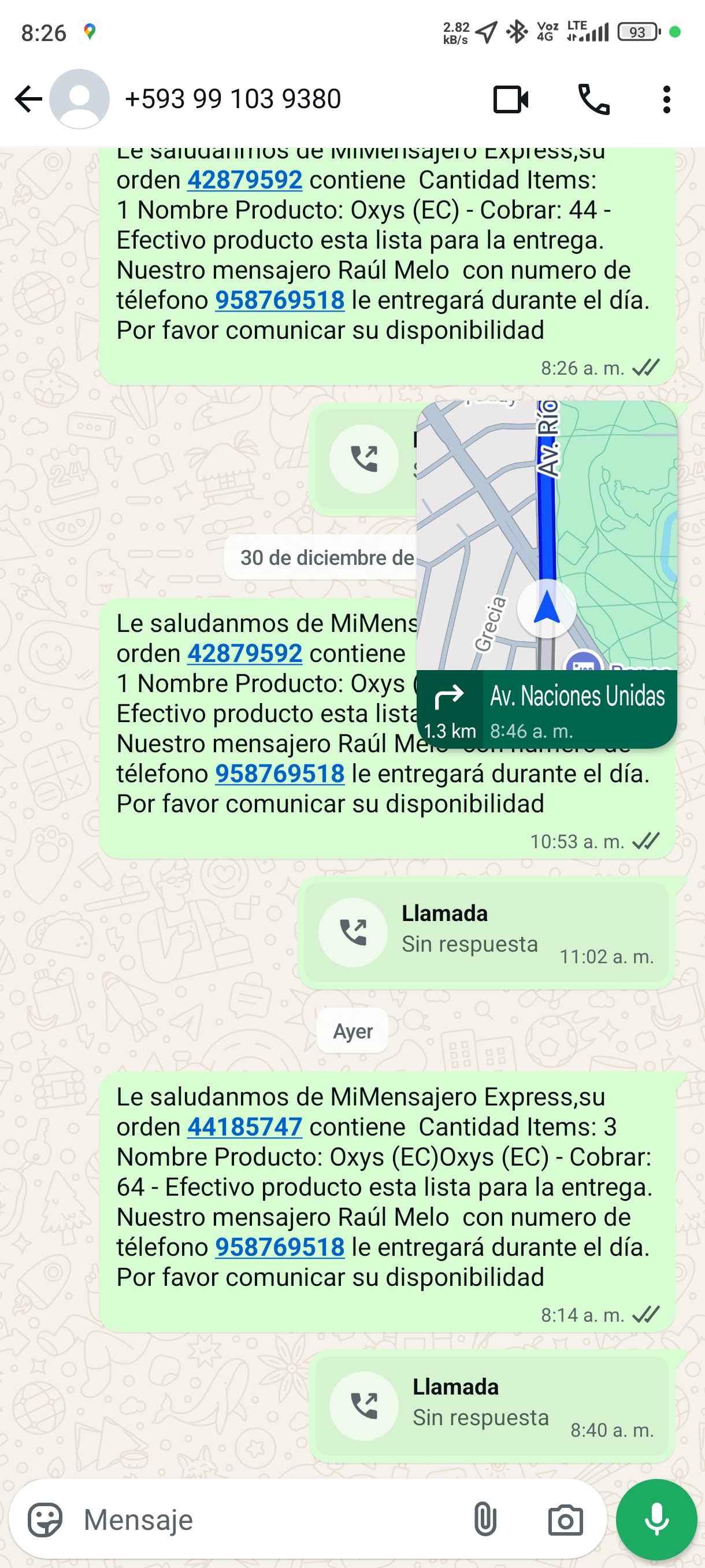Start a video call
Image resolution: width=705 pixels, height=1568 pixels.
click(x=510, y=99)
